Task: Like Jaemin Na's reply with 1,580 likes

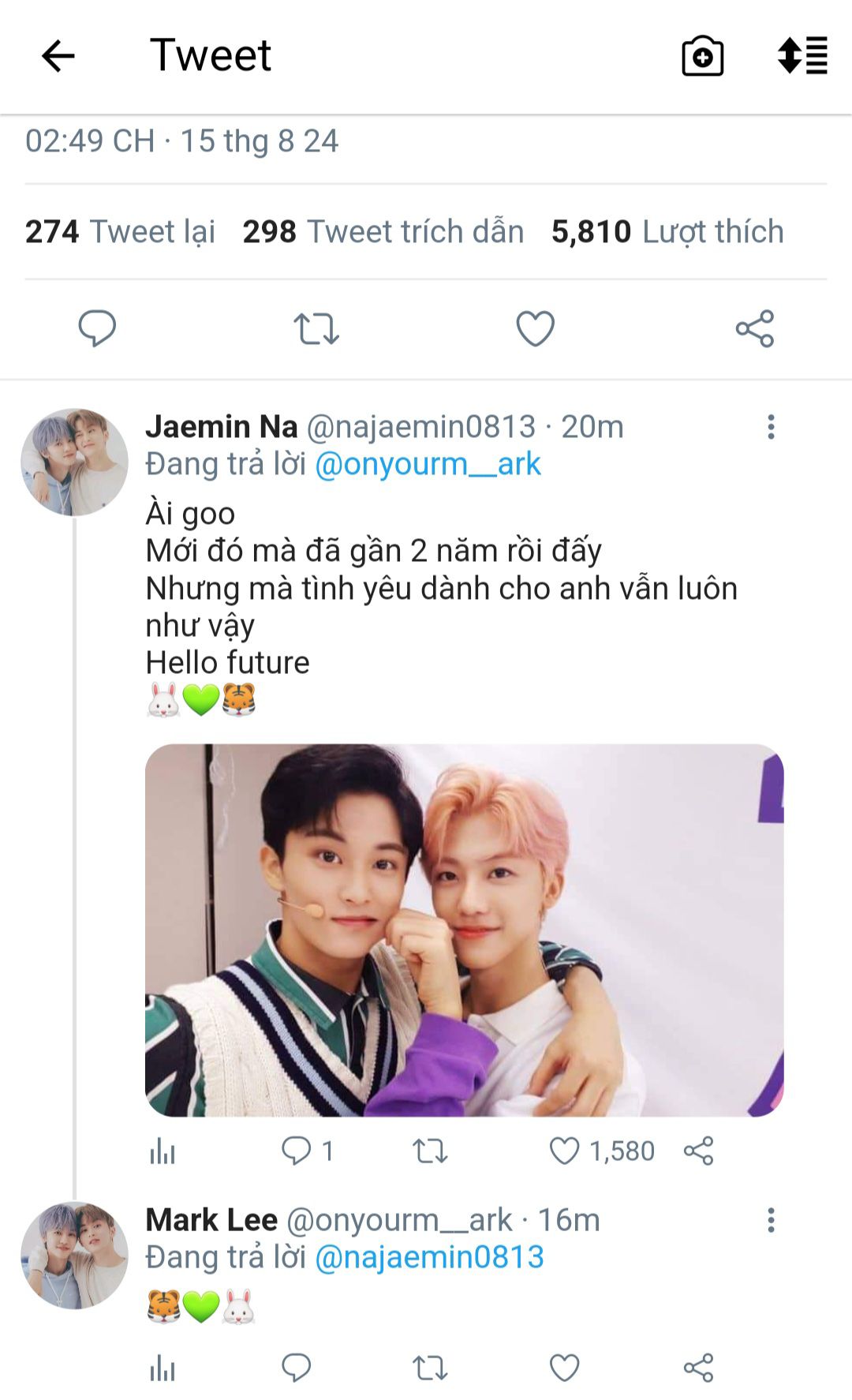Action: 564,1151
